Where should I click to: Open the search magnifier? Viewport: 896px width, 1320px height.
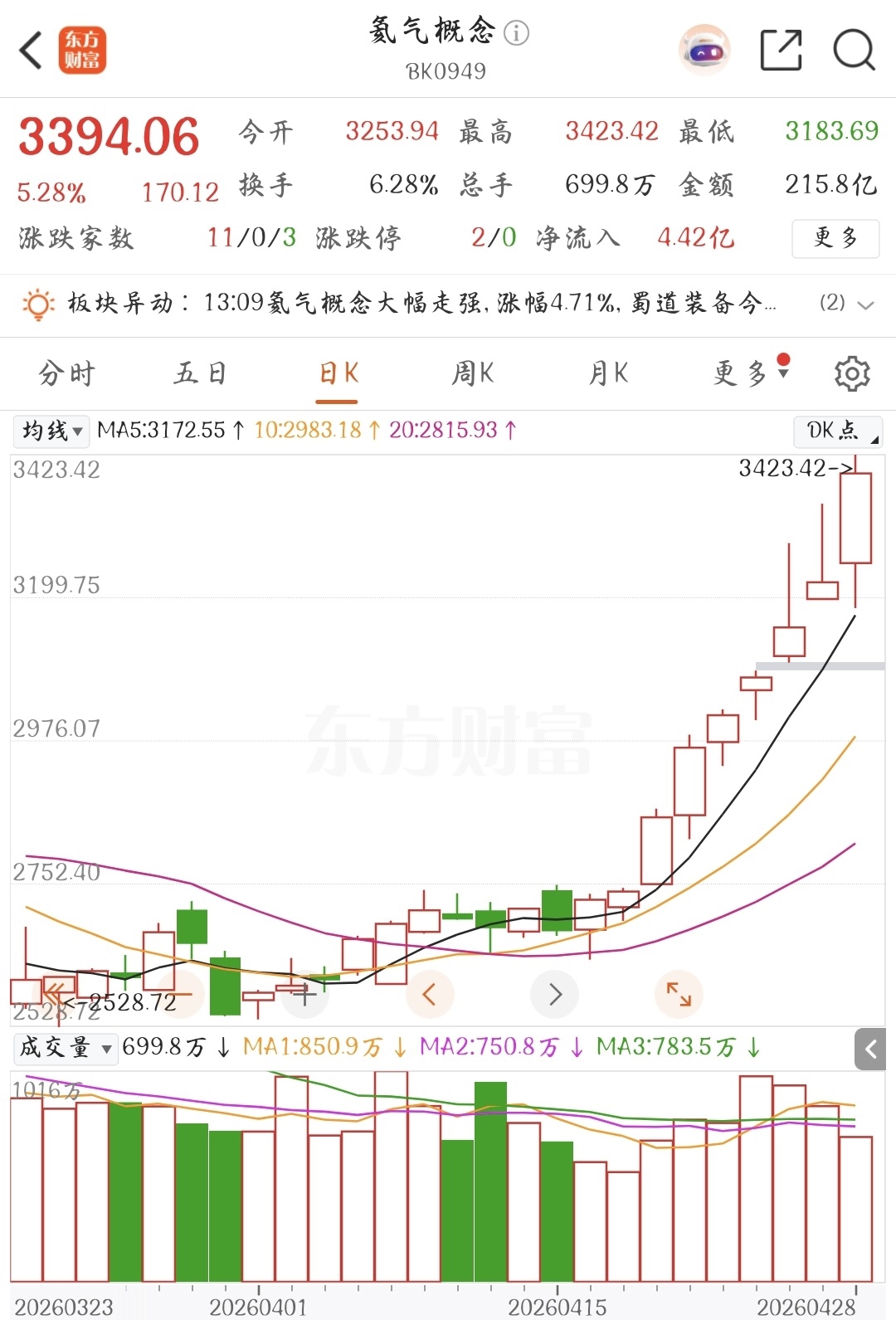(853, 50)
